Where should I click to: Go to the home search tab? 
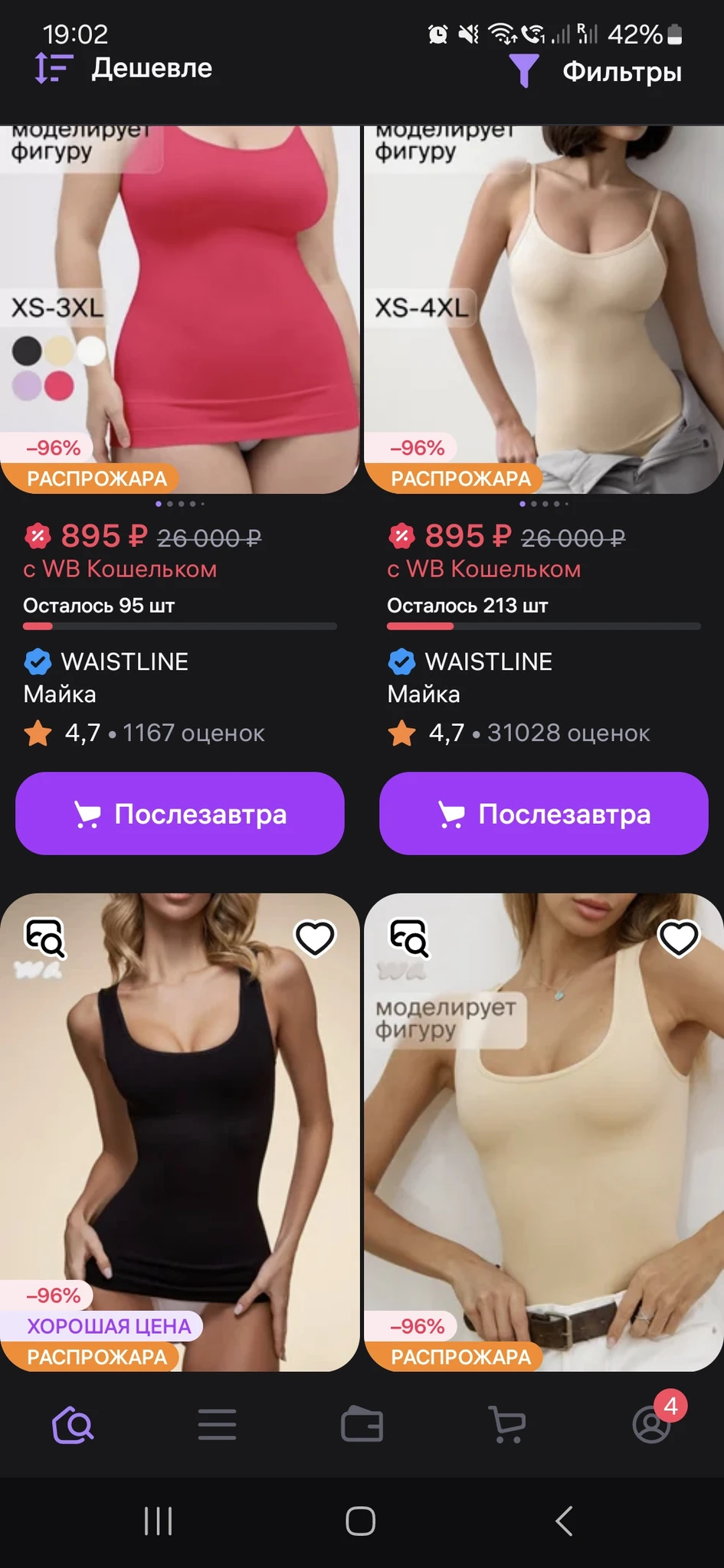(73, 1425)
